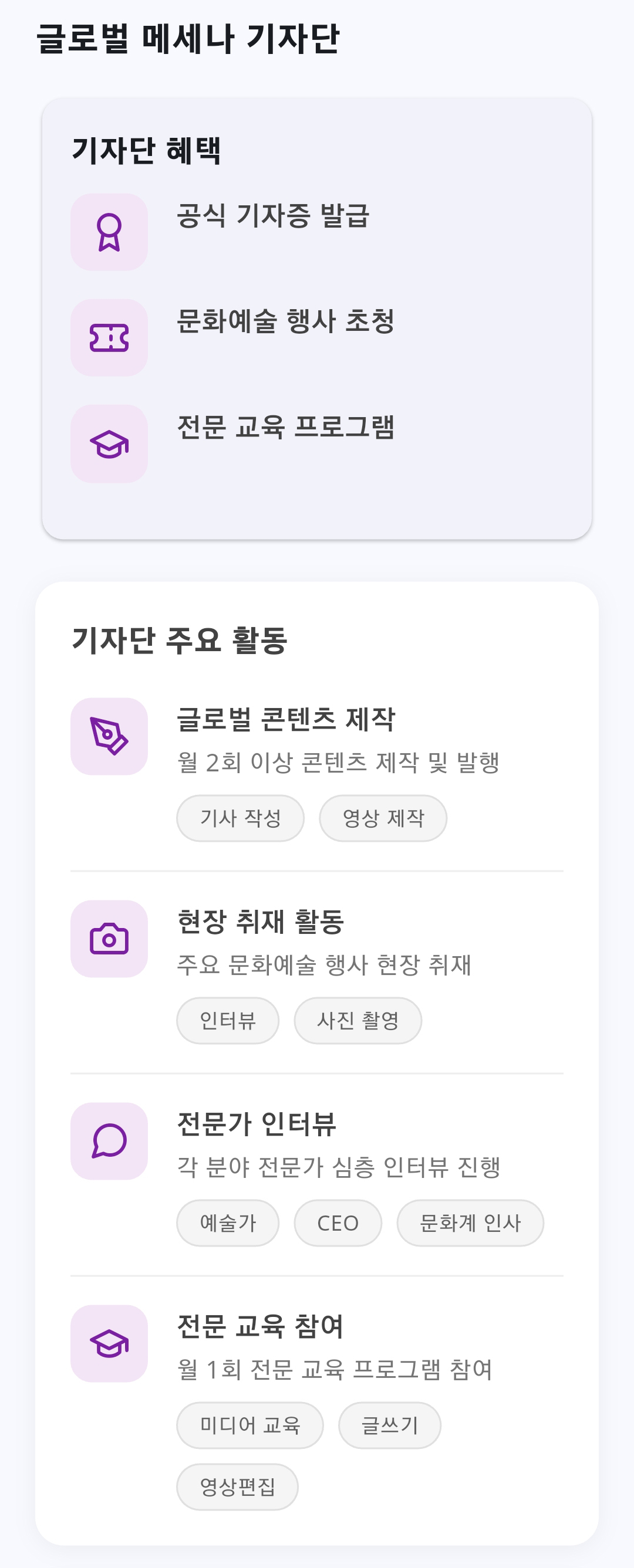634x1568 pixels.
Task: Tap the 영상 제작 chip
Action: [383, 818]
